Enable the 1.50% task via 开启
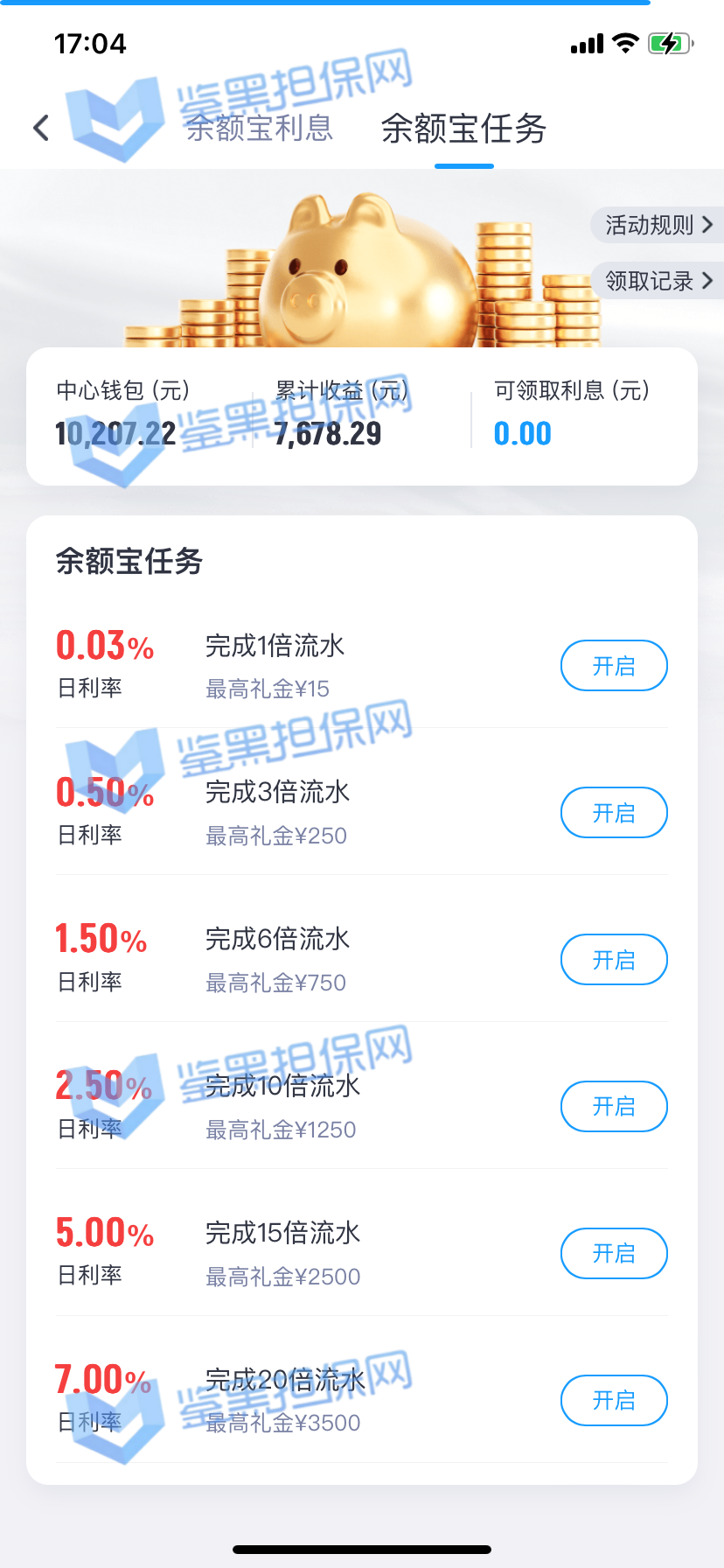724x1568 pixels. point(614,960)
